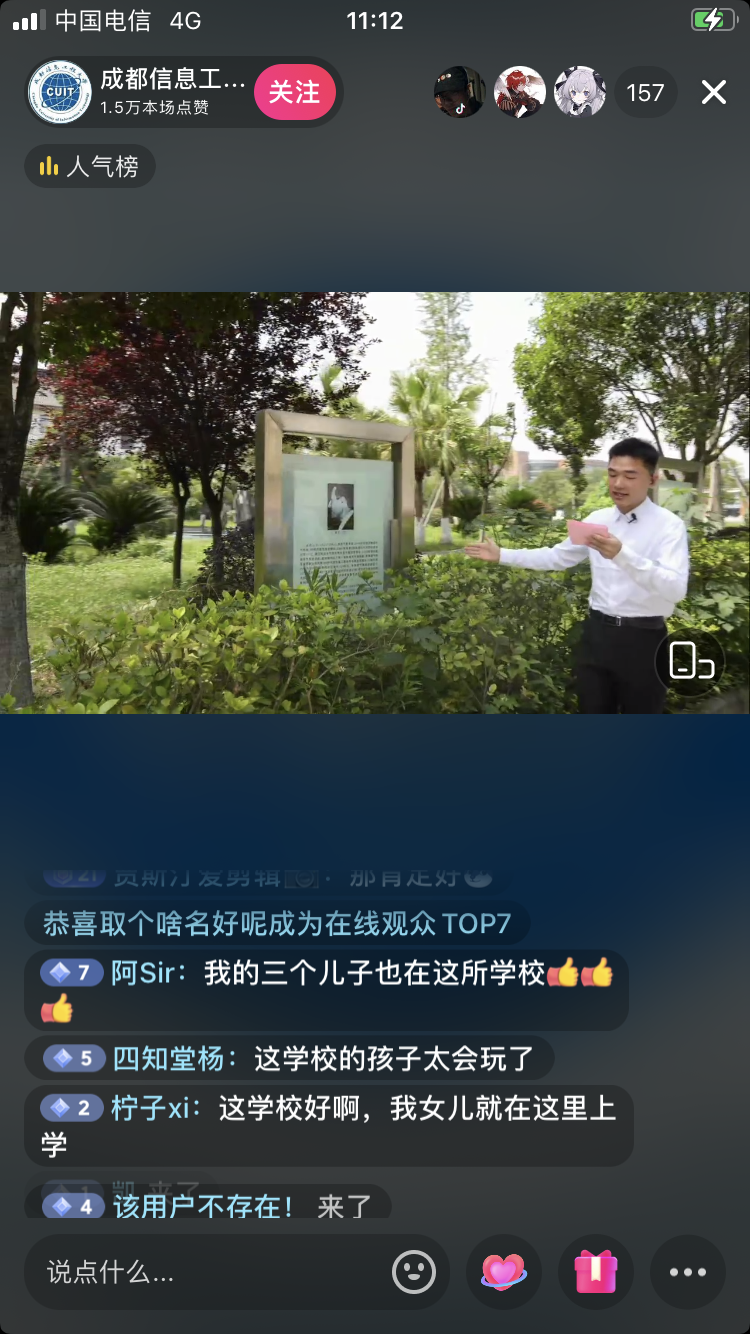
Task: Follow the streamer with 关注 button
Action: tap(294, 92)
